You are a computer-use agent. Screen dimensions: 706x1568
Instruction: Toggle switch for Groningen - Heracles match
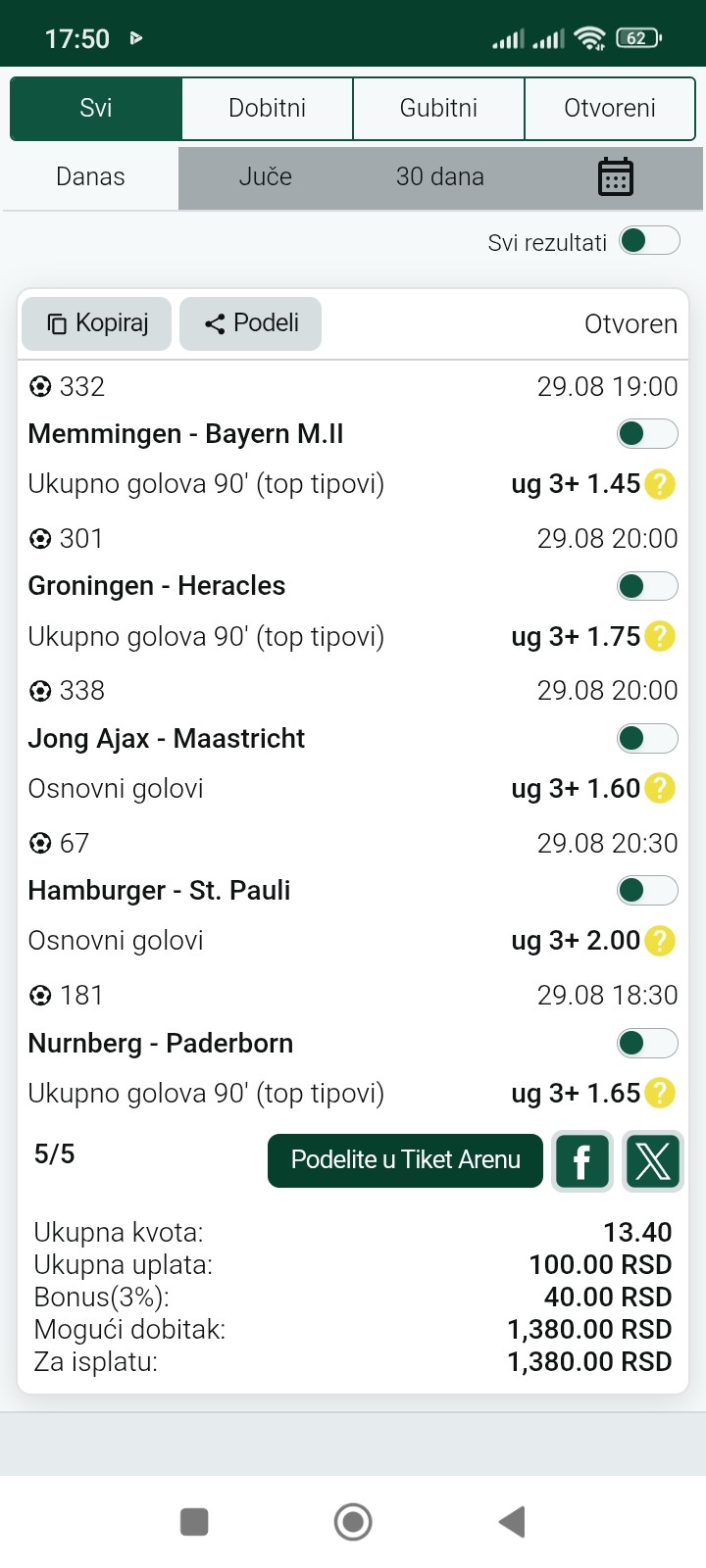pyautogui.click(x=647, y=586)
